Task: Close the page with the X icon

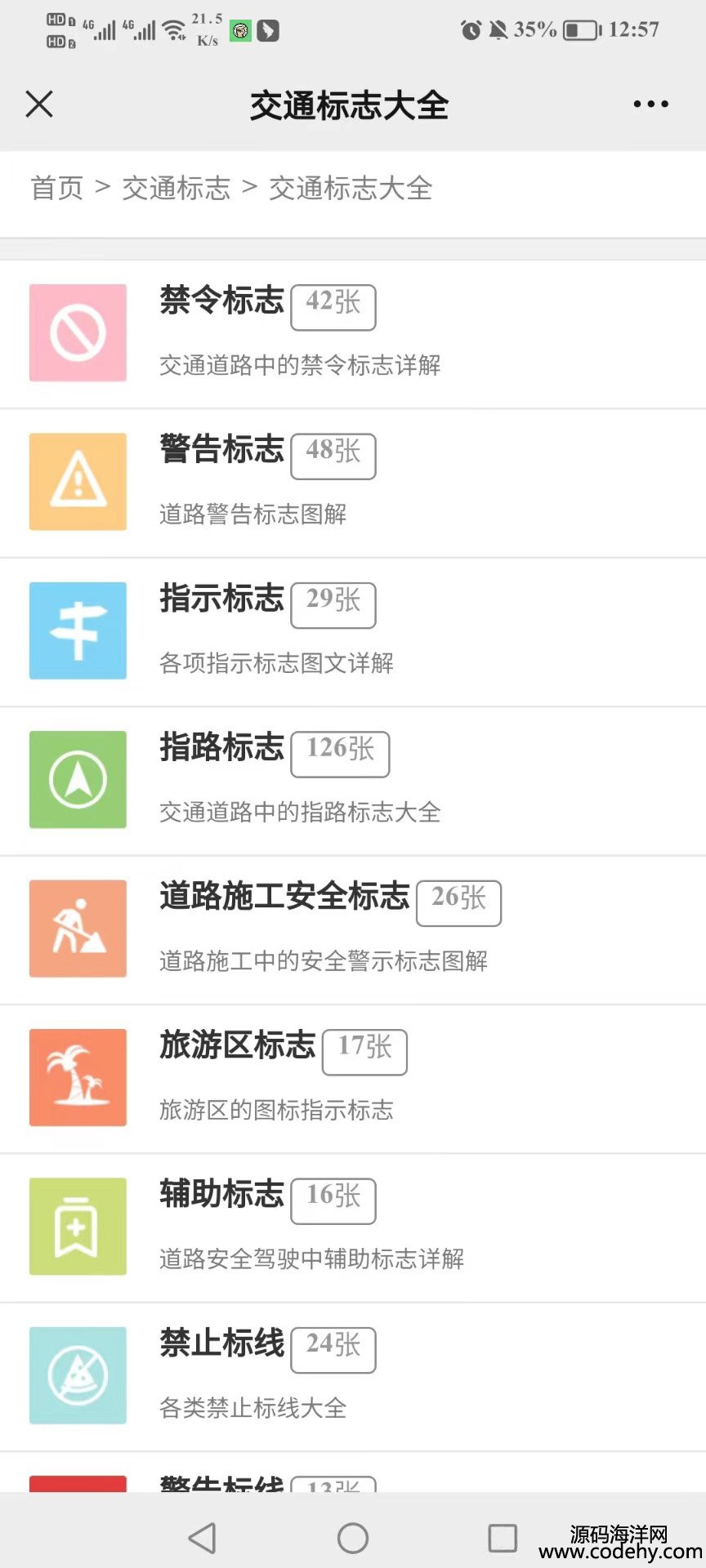Action: click(39, 105)
